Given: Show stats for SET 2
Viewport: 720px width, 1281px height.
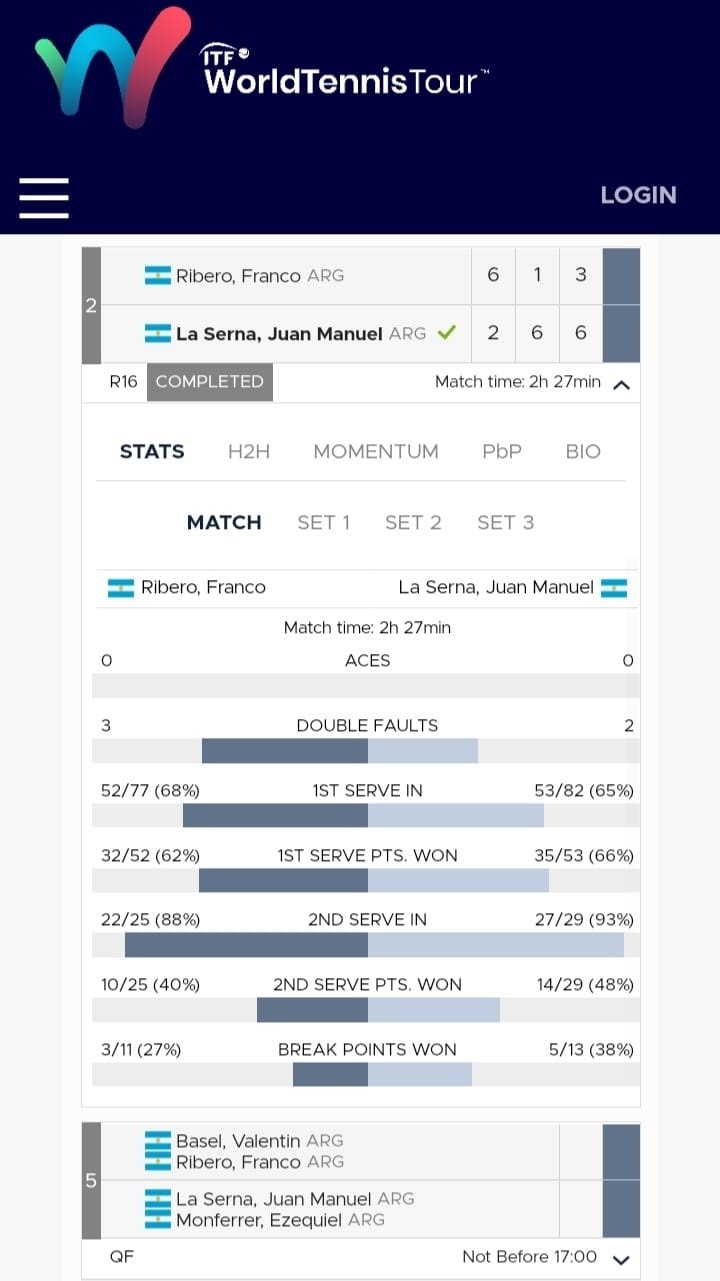Looking at the screenshot, I should click(x=413, y=522).
